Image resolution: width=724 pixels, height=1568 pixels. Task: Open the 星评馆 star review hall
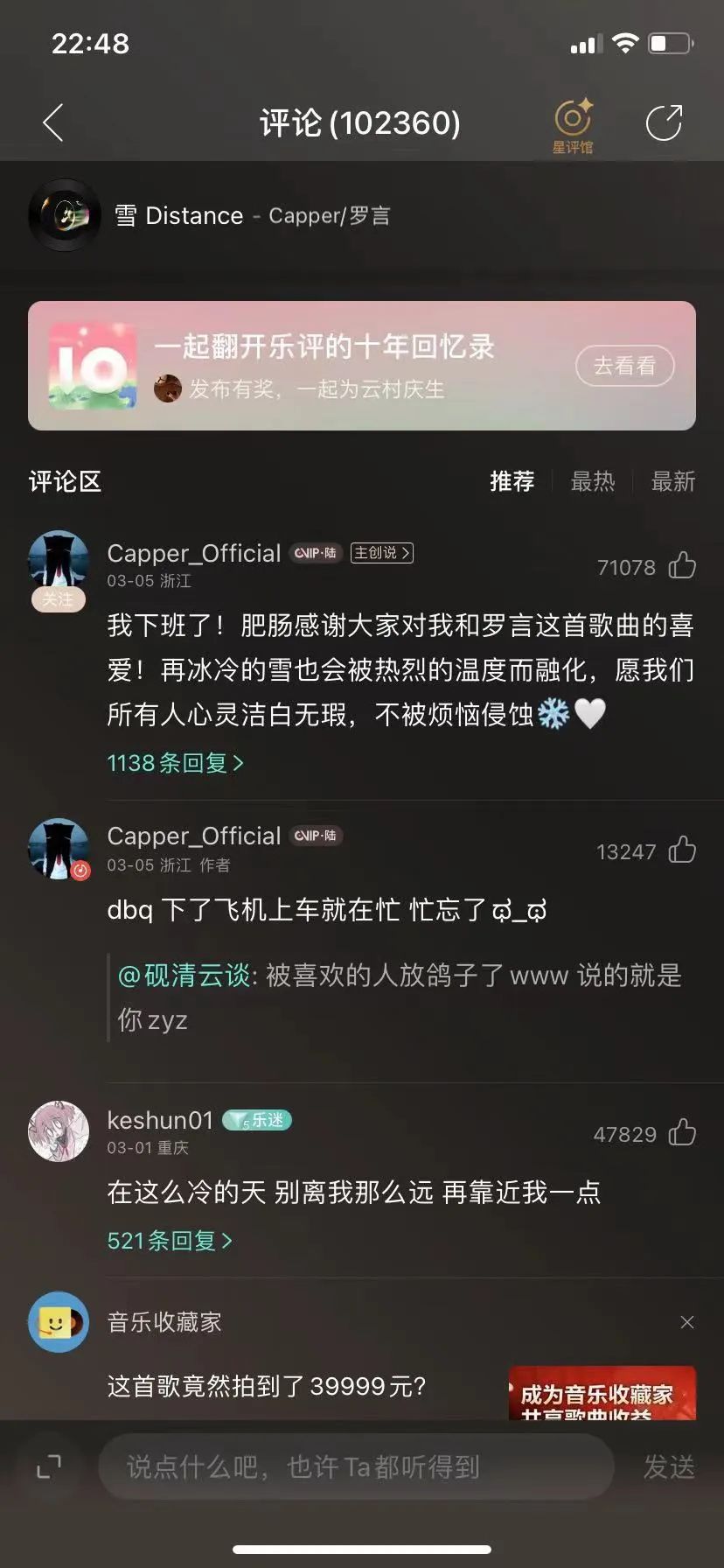tap(573, 122)
